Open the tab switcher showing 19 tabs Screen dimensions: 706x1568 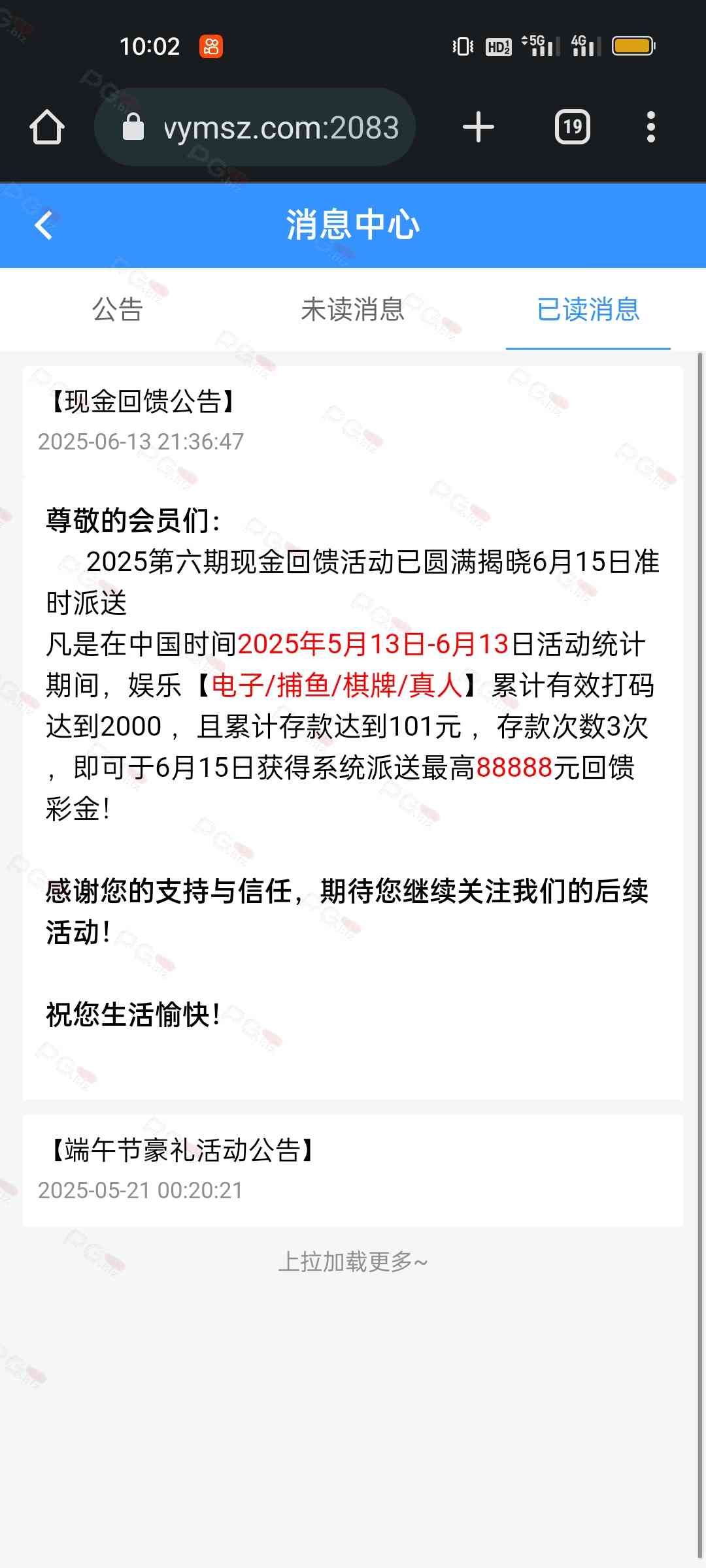[x=573, y=127]
